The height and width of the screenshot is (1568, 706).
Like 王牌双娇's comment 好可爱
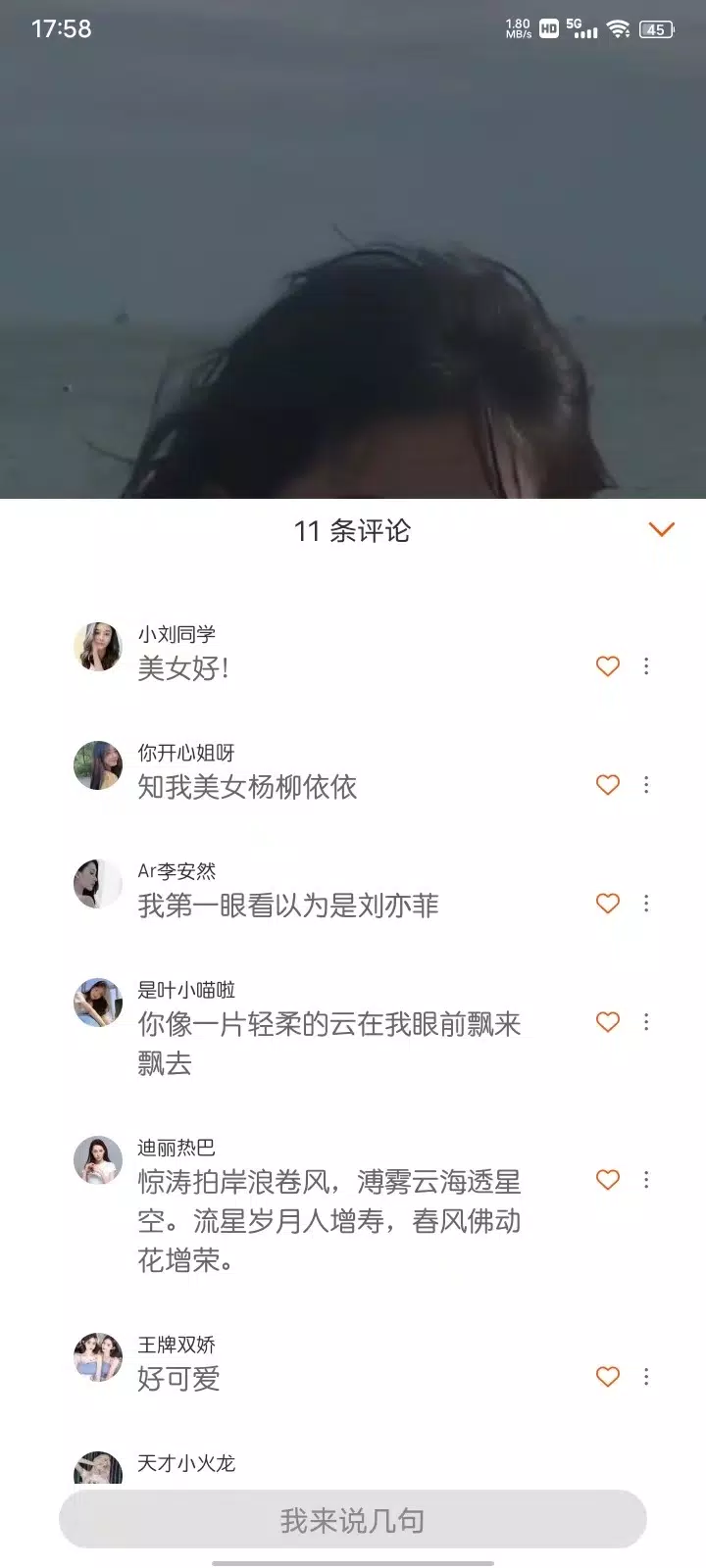(x=608, y=1377)
